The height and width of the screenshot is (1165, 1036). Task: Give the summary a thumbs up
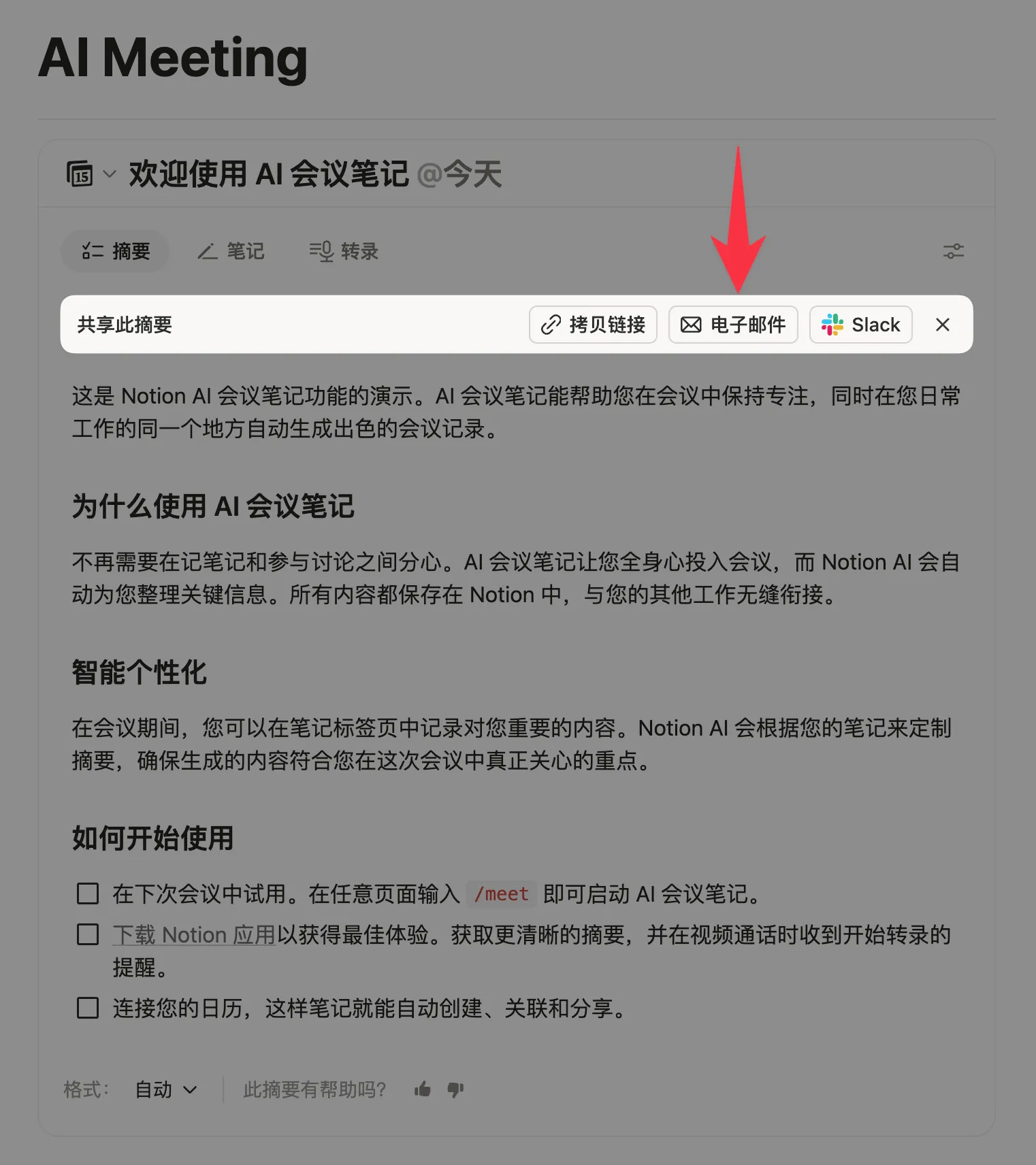(423, 1089)
